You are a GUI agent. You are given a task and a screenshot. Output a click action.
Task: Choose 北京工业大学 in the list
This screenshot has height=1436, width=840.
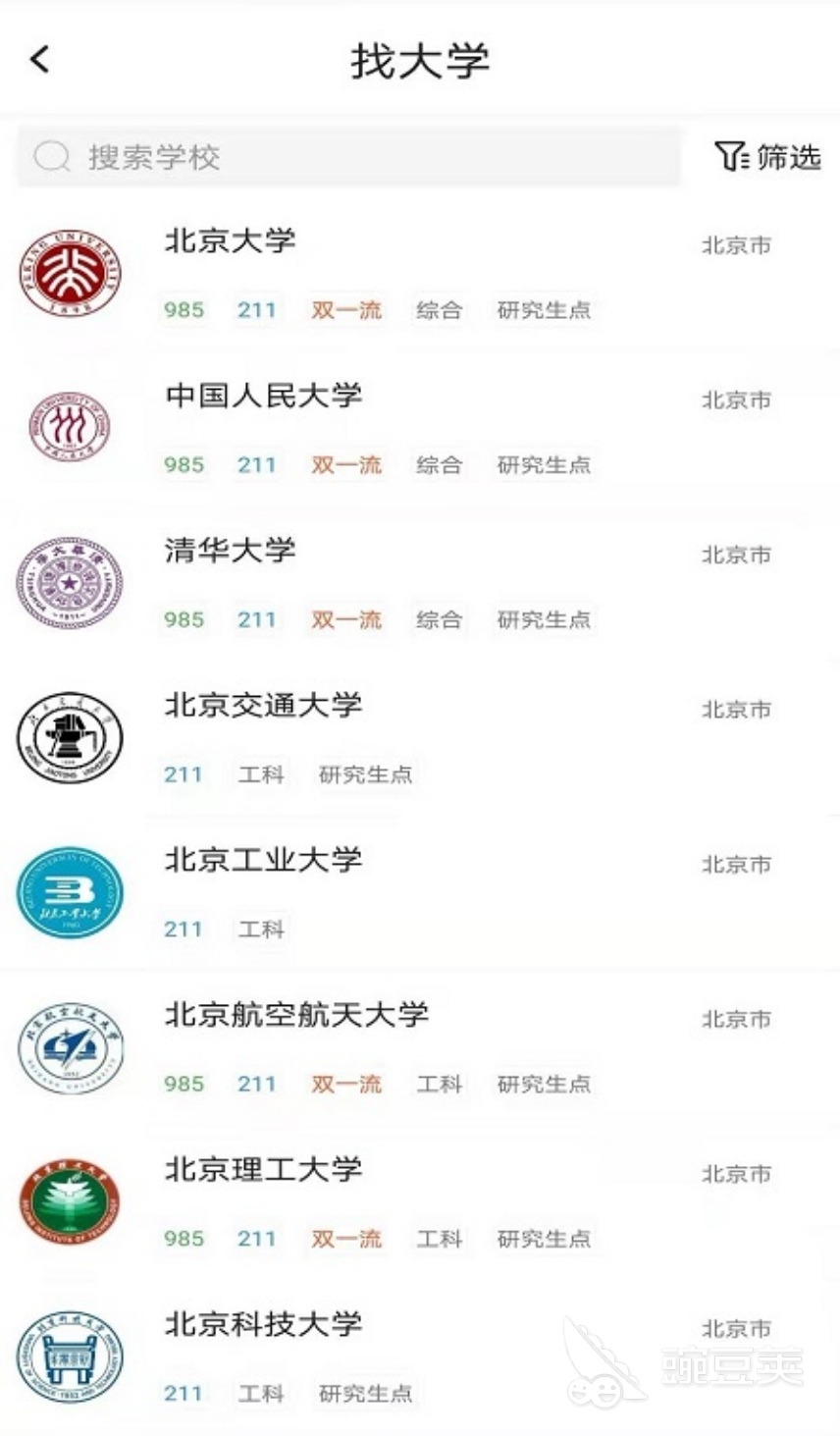click(x=420, y=893)
